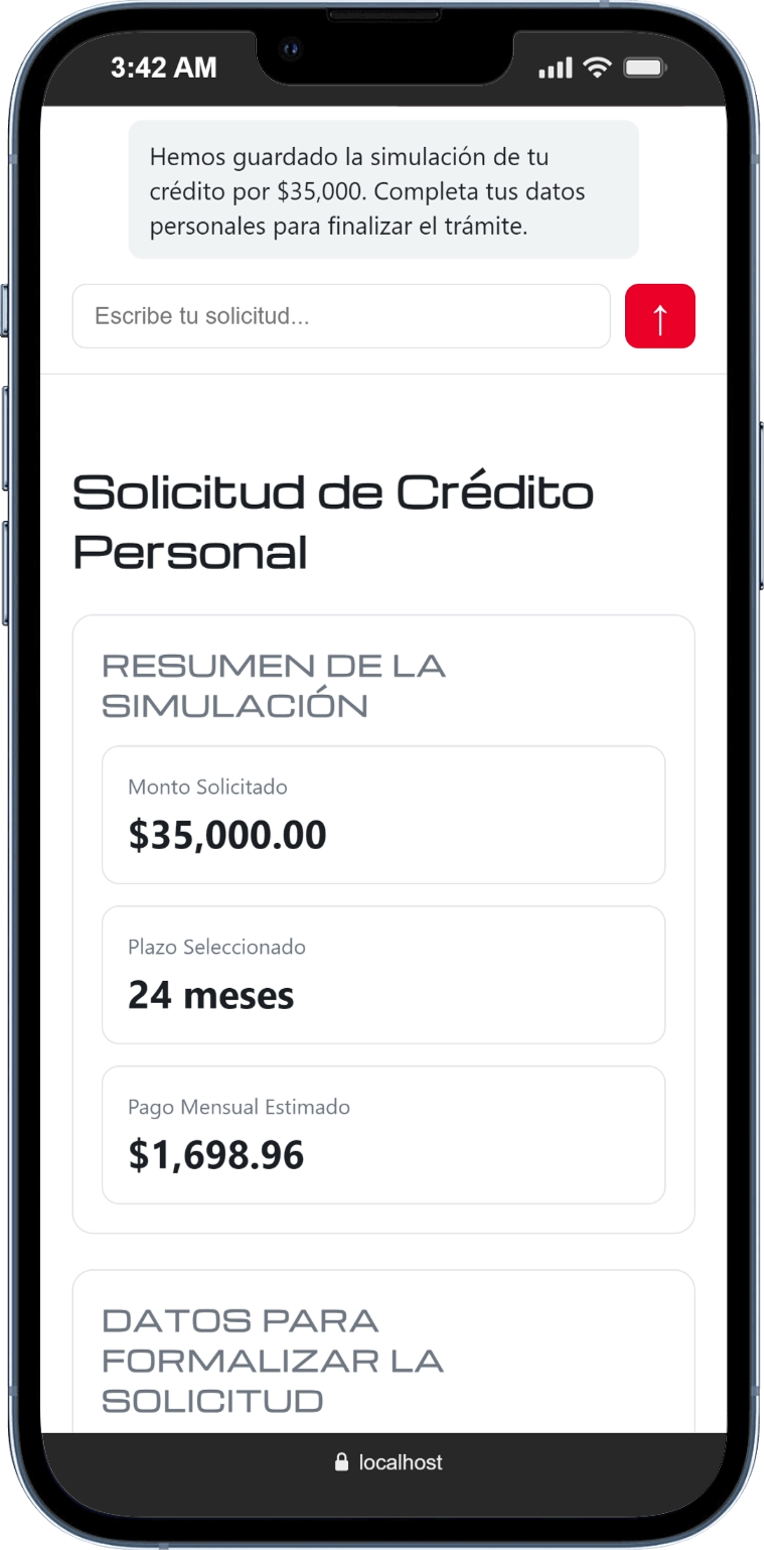
Task: Send the request with the red arrow button
Action: tap(660, 316)
